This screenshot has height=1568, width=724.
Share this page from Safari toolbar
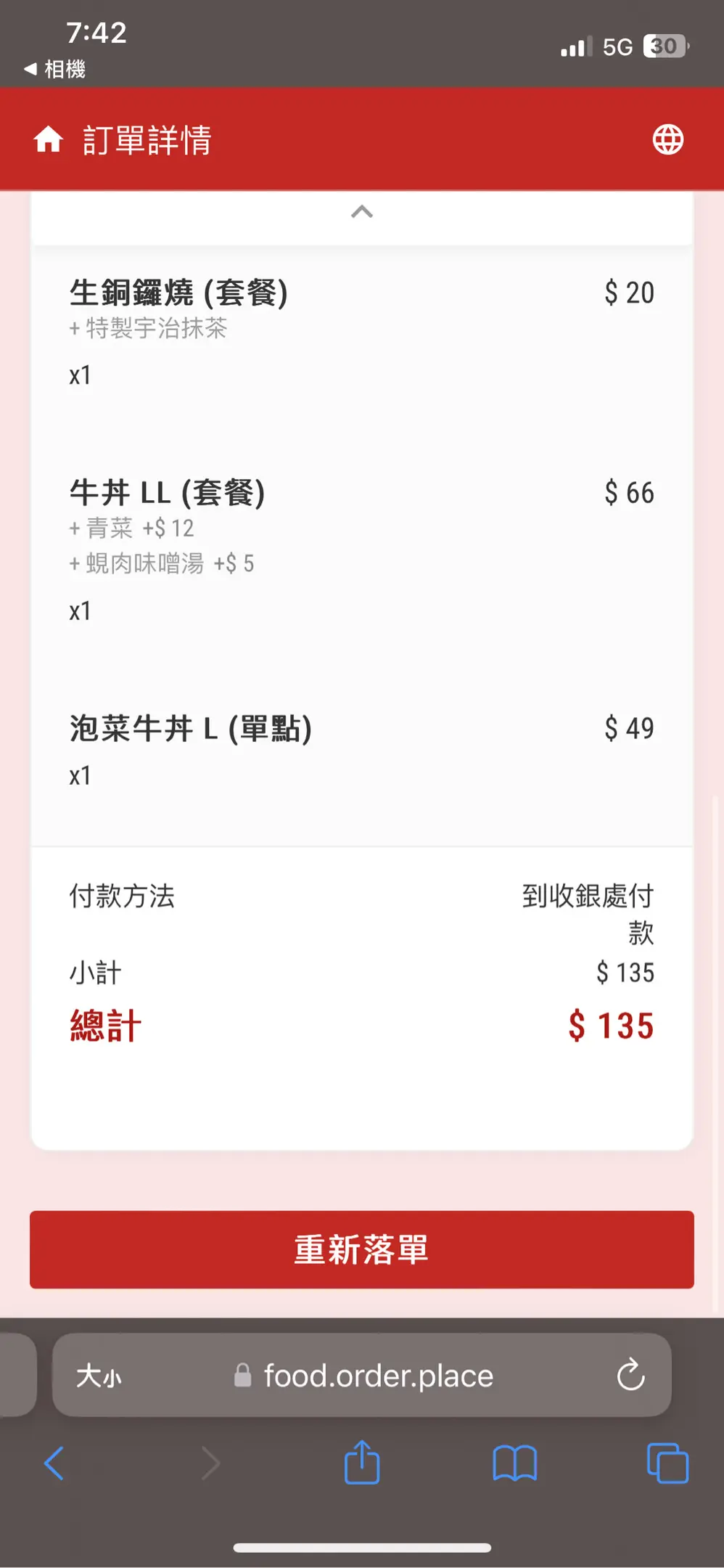pos(361,1462)
